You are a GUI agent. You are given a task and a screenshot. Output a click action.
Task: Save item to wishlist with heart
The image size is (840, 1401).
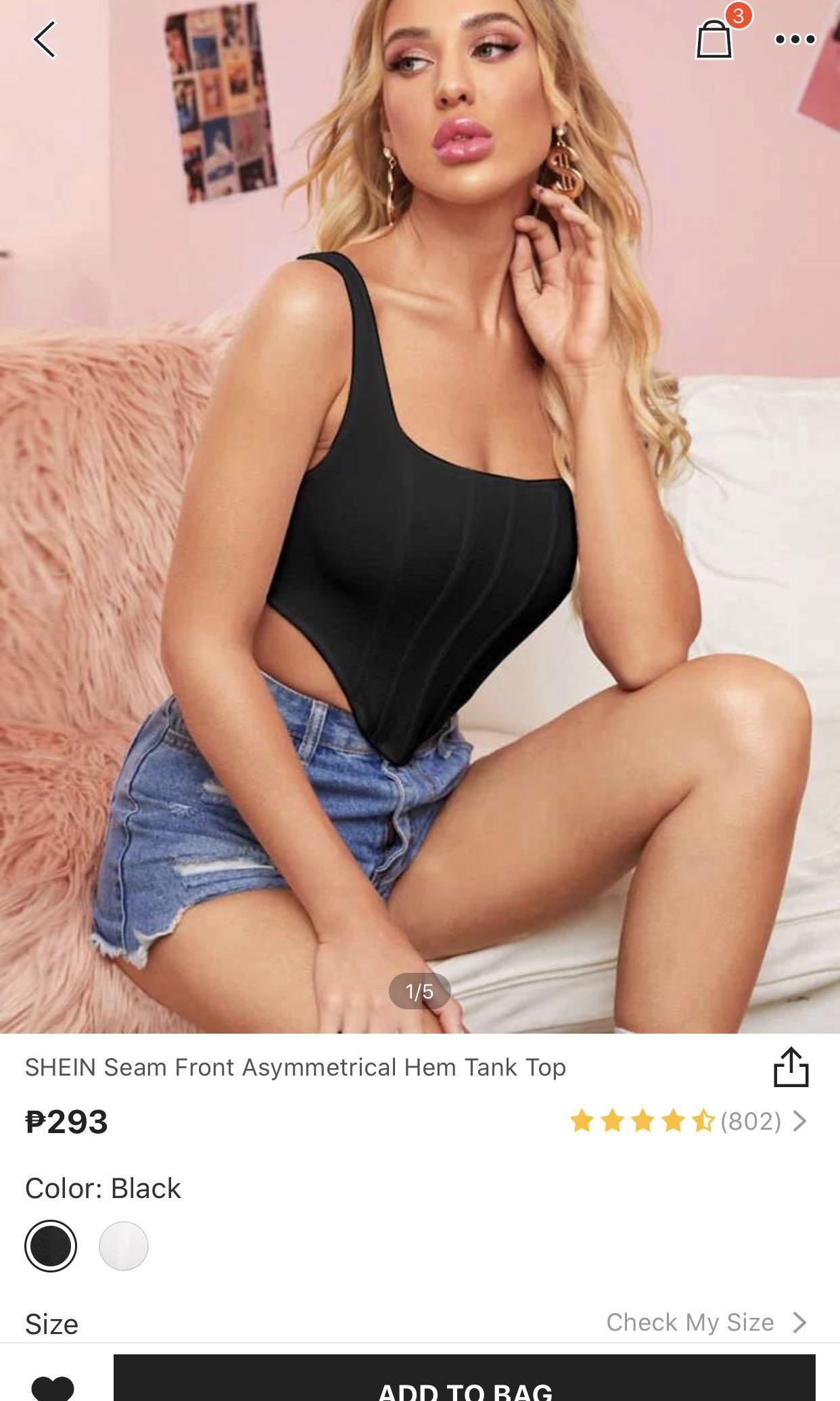[x=53, y=1387]
